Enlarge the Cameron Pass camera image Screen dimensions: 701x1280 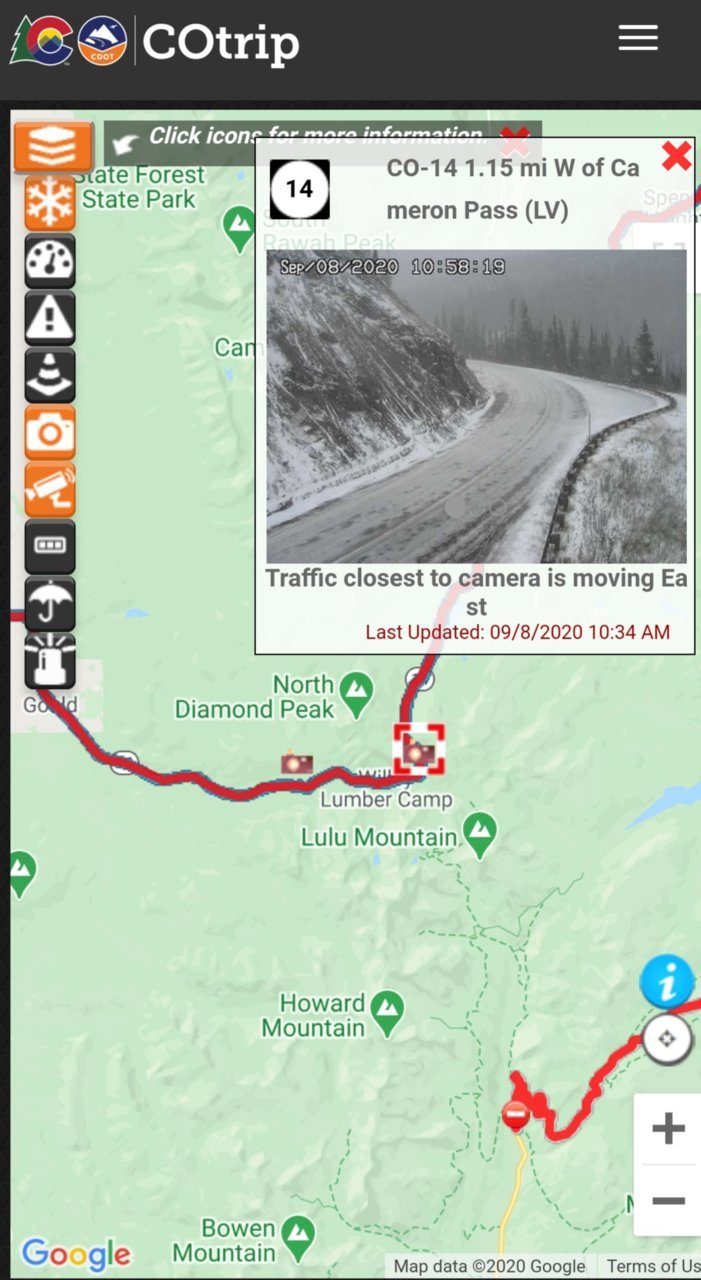(x=476, y=406)
